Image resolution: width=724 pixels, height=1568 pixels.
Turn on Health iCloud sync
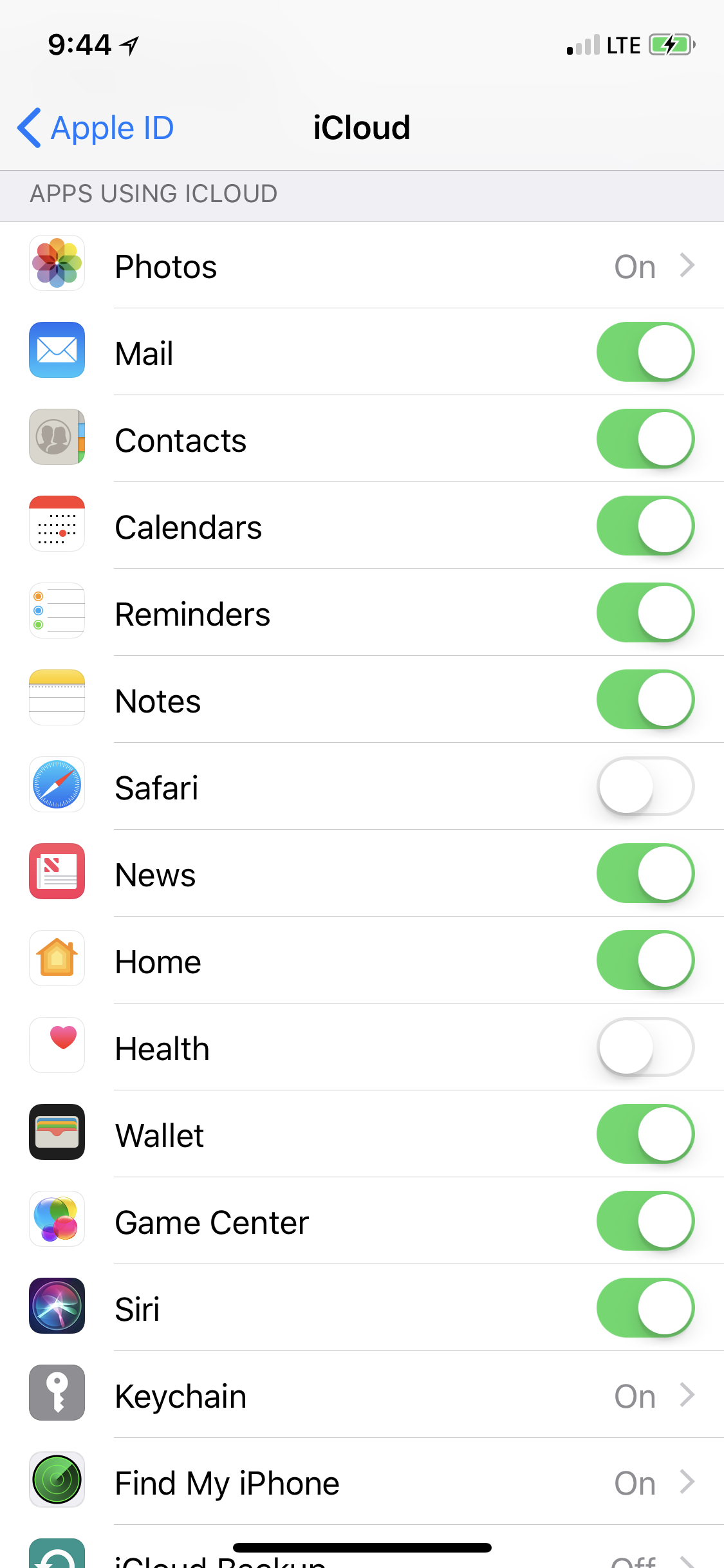tap(645, 1047)
